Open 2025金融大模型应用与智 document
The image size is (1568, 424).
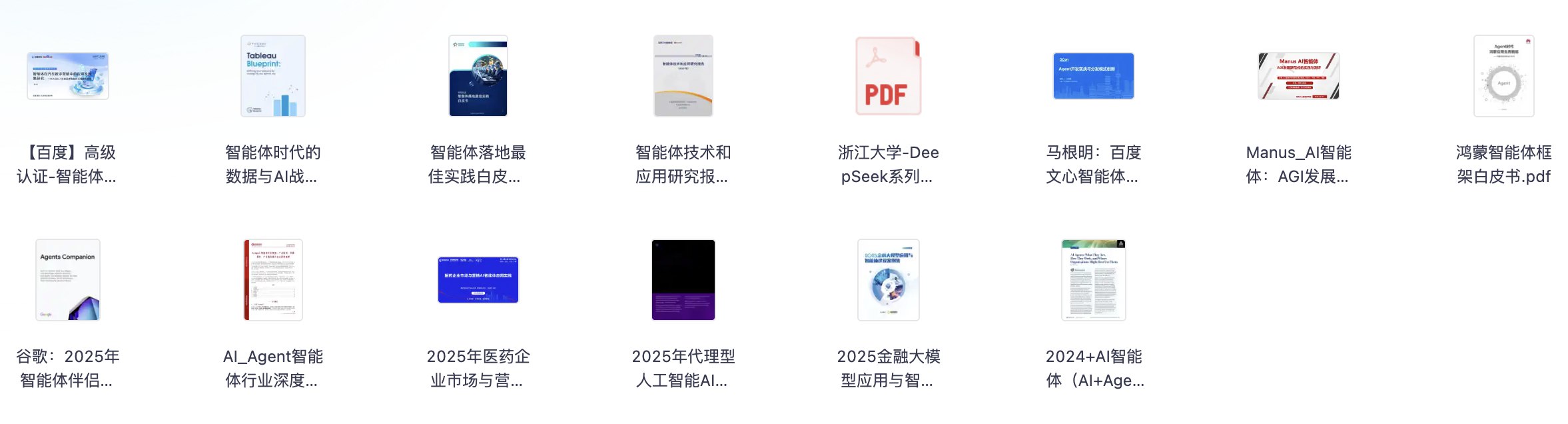coord(888,280)
